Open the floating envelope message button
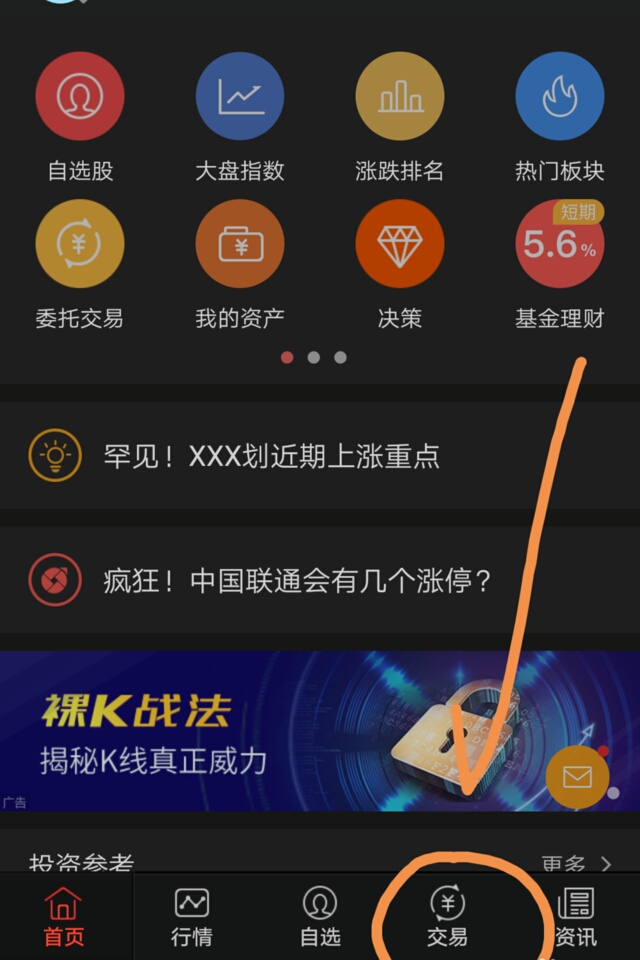Viewport: 640px width, 960px height. point(577,777)
